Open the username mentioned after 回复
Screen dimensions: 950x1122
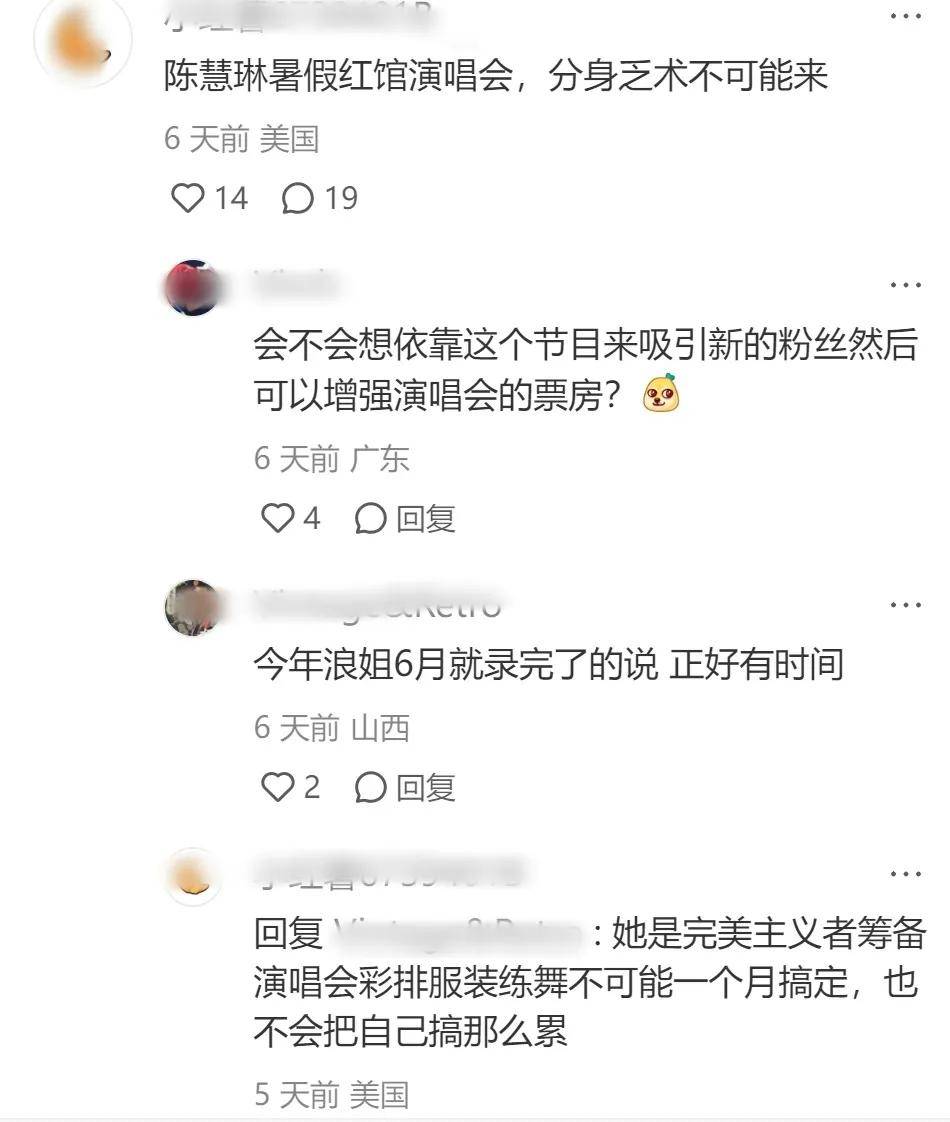point(456,935)
